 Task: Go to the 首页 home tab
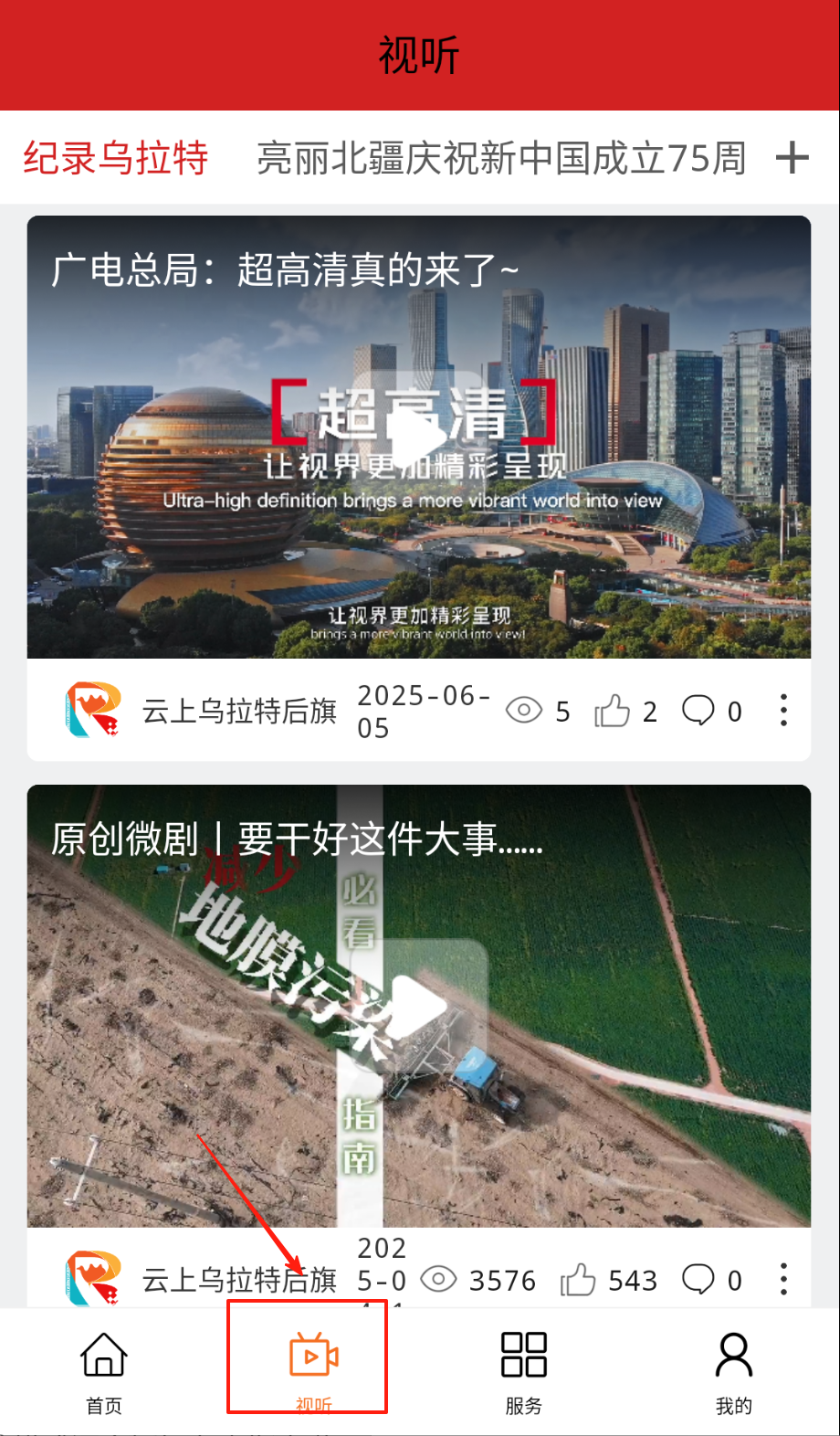click(x=104, y=1370)
